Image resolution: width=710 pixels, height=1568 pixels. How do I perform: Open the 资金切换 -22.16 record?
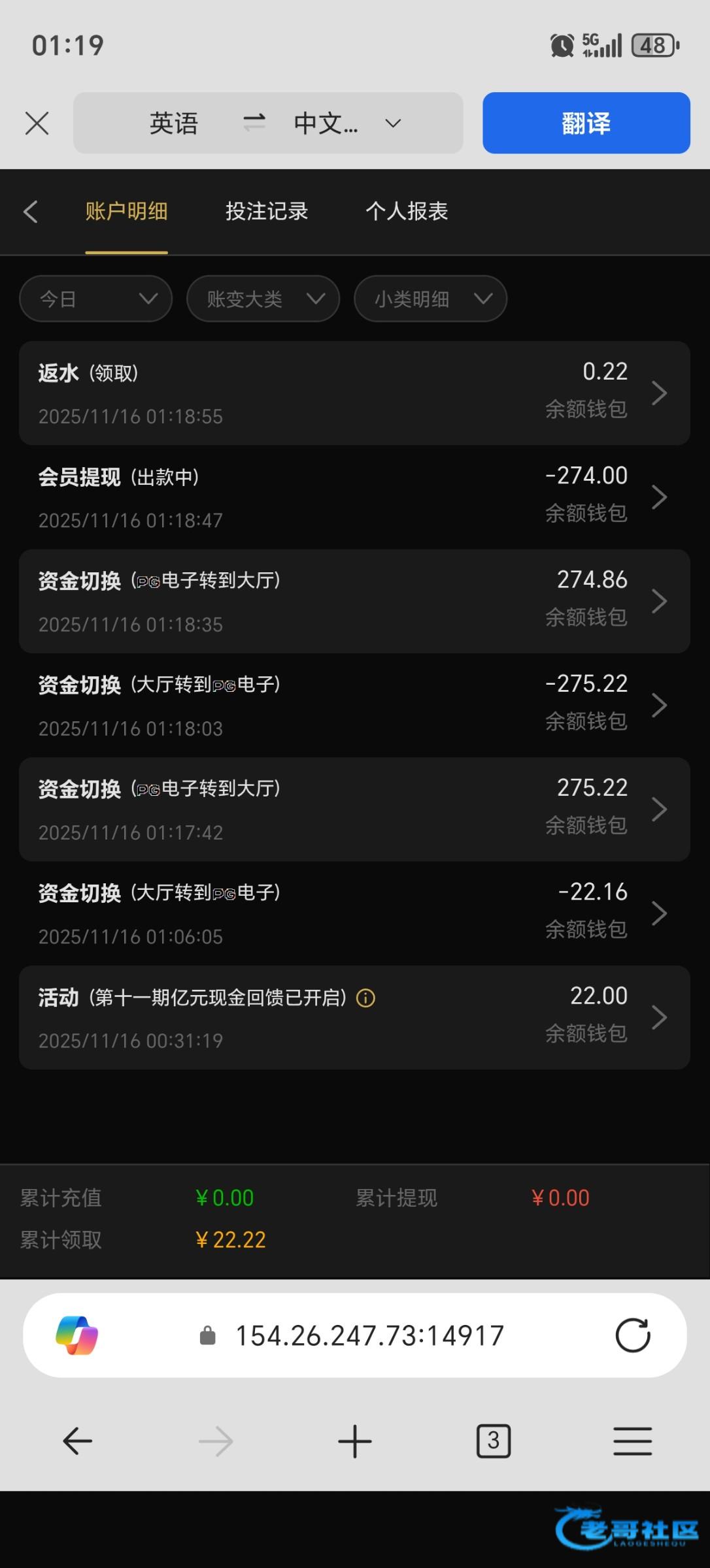pyautogui.click(x=354, y=913)
